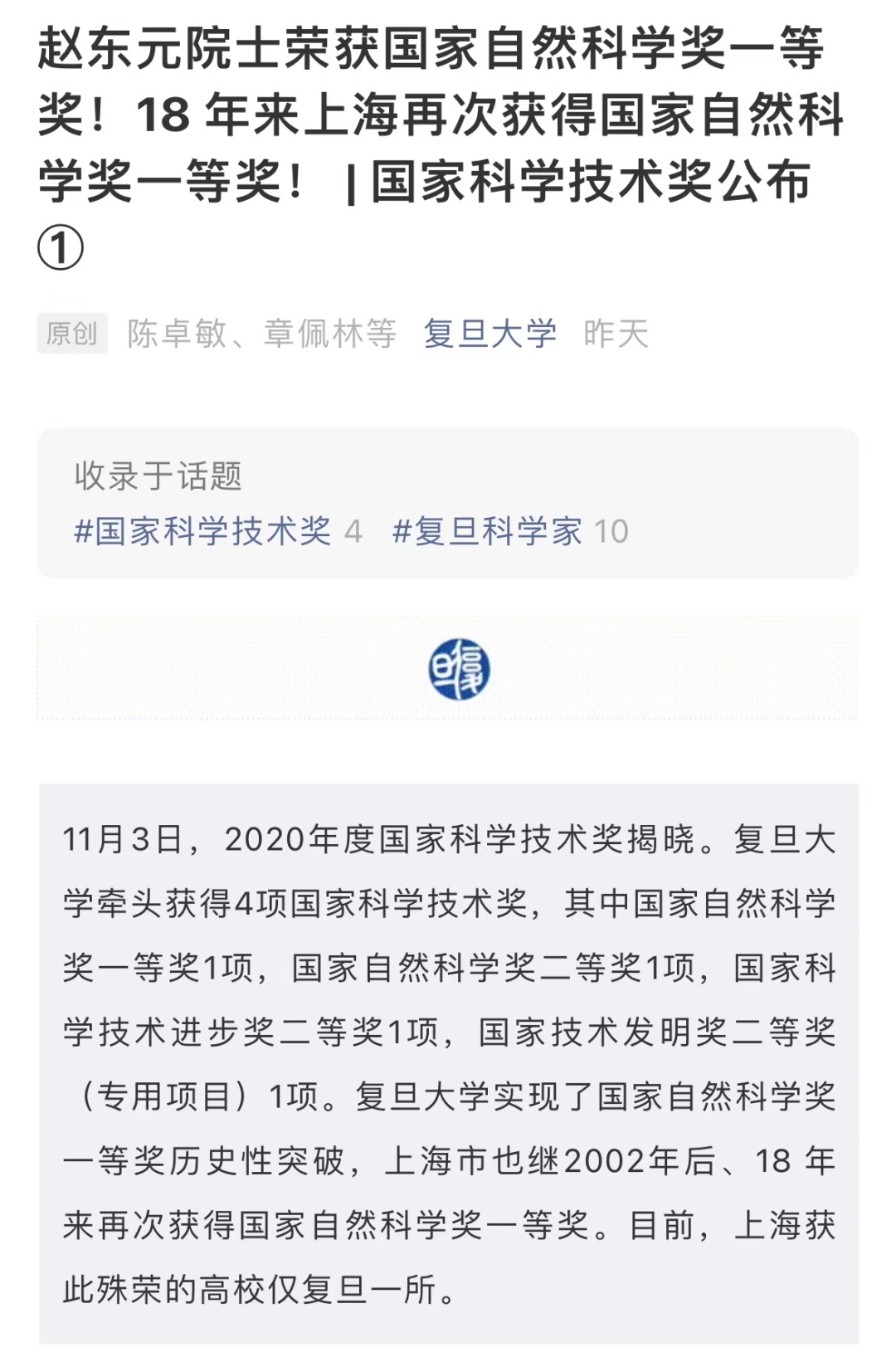The image size is (896, 1362).
Task: Open the 复旦大学 official account link
Action: tap(489, 334)
